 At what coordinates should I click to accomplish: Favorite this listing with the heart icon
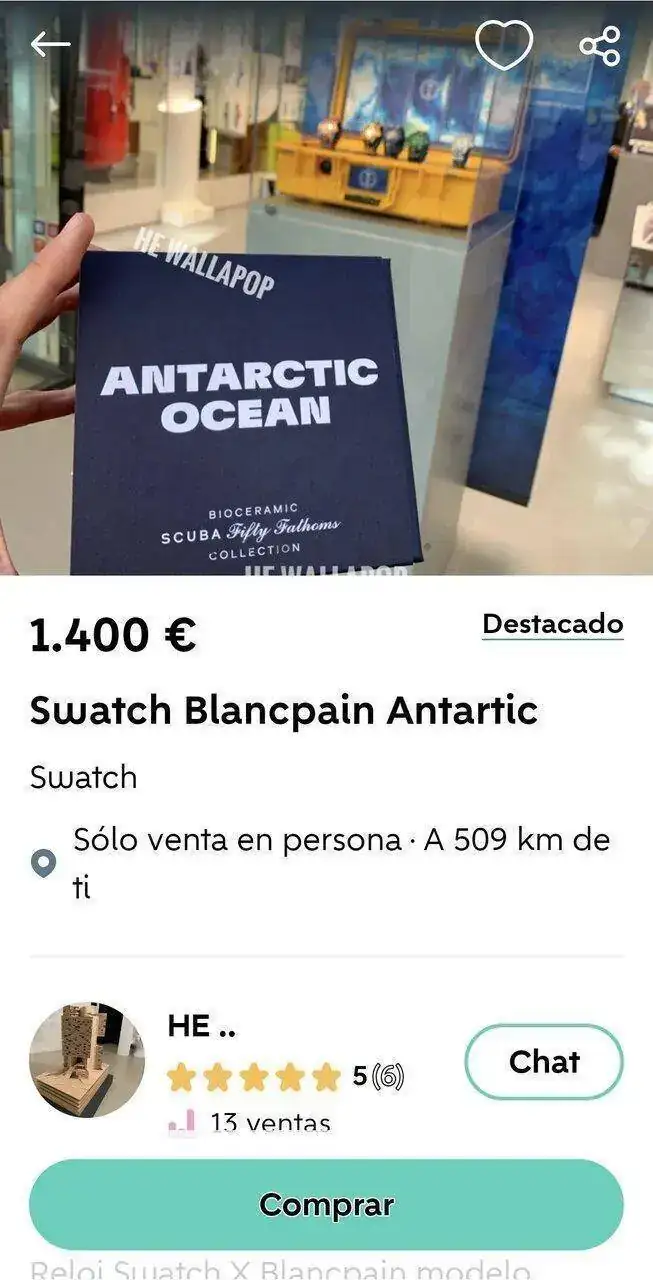coord(503,44)
